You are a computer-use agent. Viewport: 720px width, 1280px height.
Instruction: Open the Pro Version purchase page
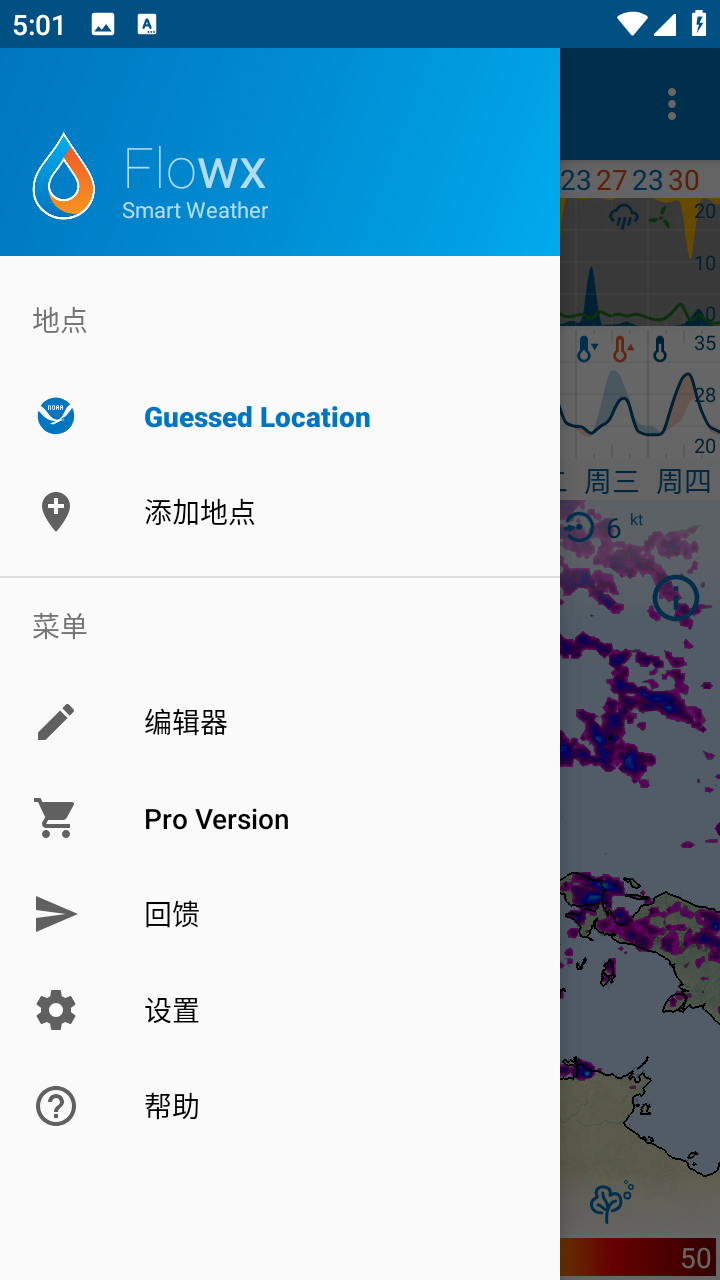click(x=216, y=819)
